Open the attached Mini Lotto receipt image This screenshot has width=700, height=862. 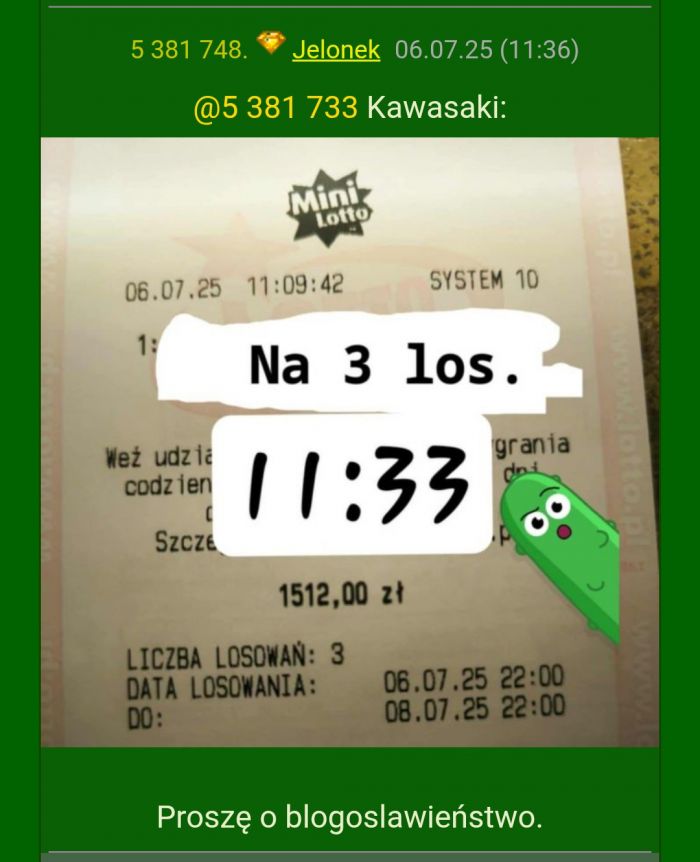click(x=349, y=441)
